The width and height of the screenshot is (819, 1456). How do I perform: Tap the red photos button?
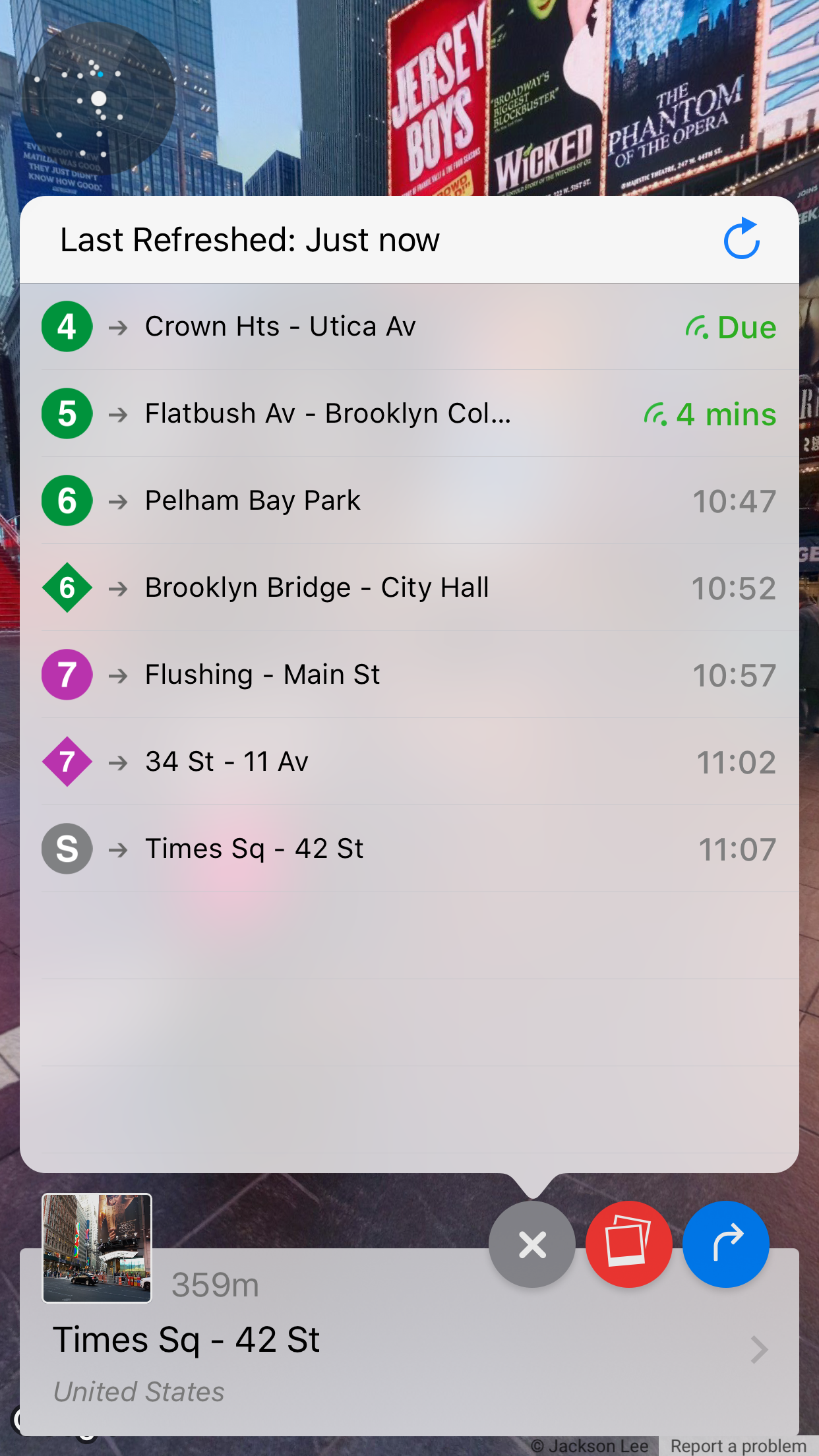point(628,1244)
